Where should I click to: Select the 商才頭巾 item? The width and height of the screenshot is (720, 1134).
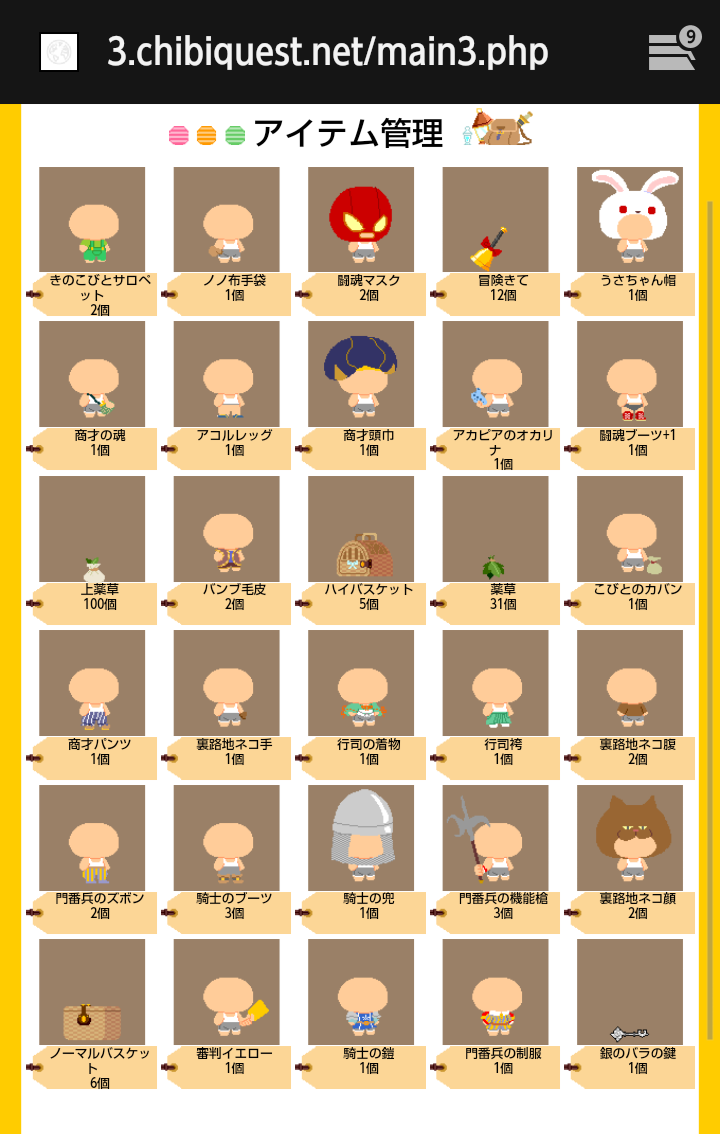coord(361,374)
